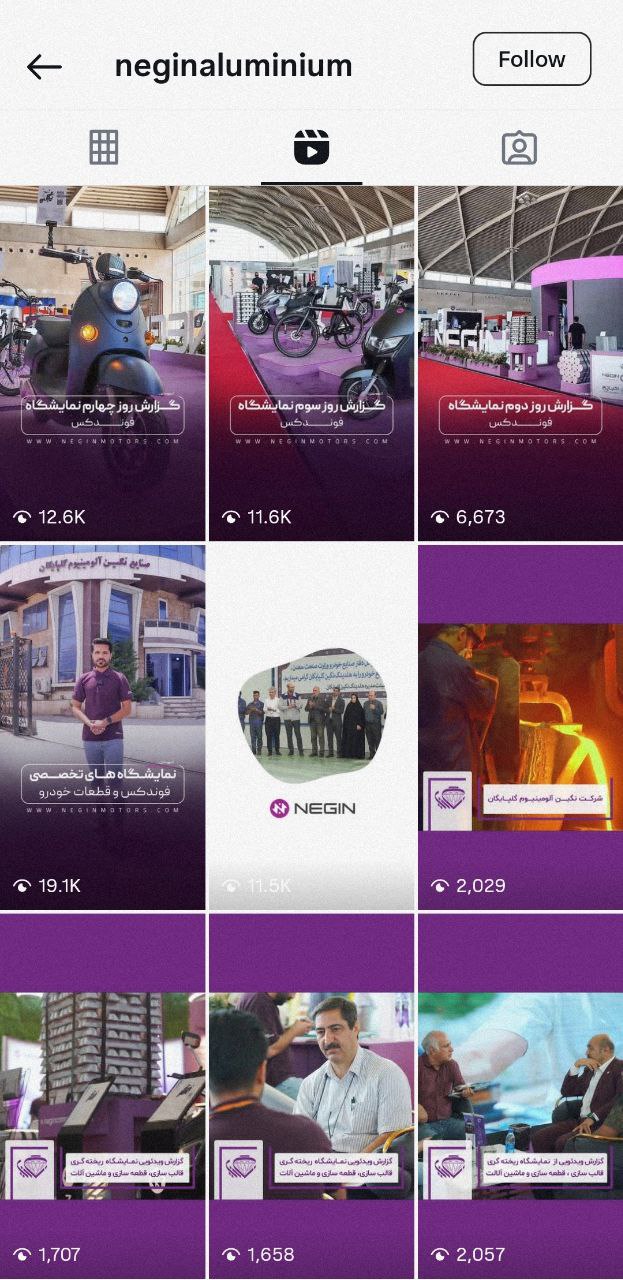Go back using the arrow icon
This screenshot has height=1280, width=623.
point(45,66)
